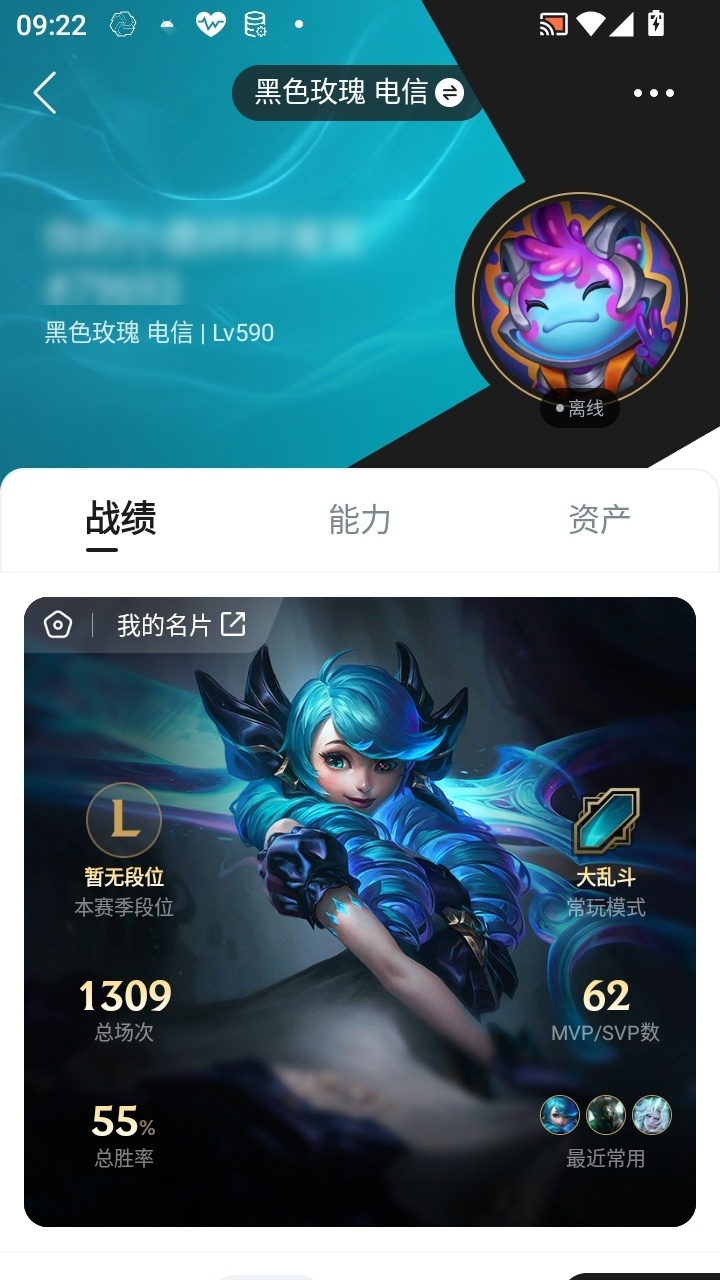Switch server via 黑色玫瑰 电信 selector
This screenshot has width=720, height=1280.
[x=358, y=93]
